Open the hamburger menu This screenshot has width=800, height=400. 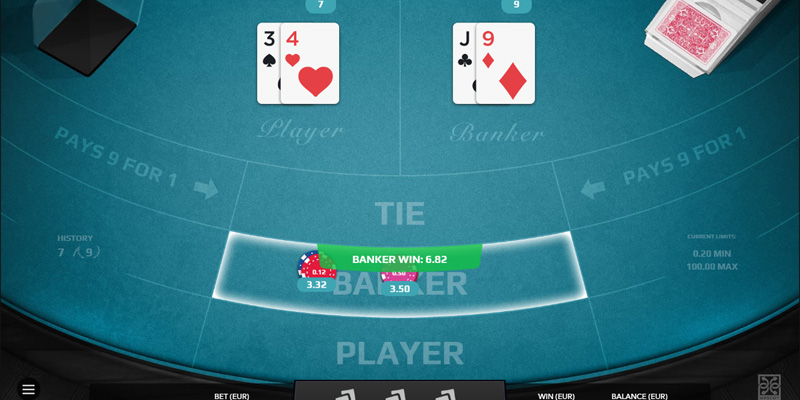click(x=28, y=389)
